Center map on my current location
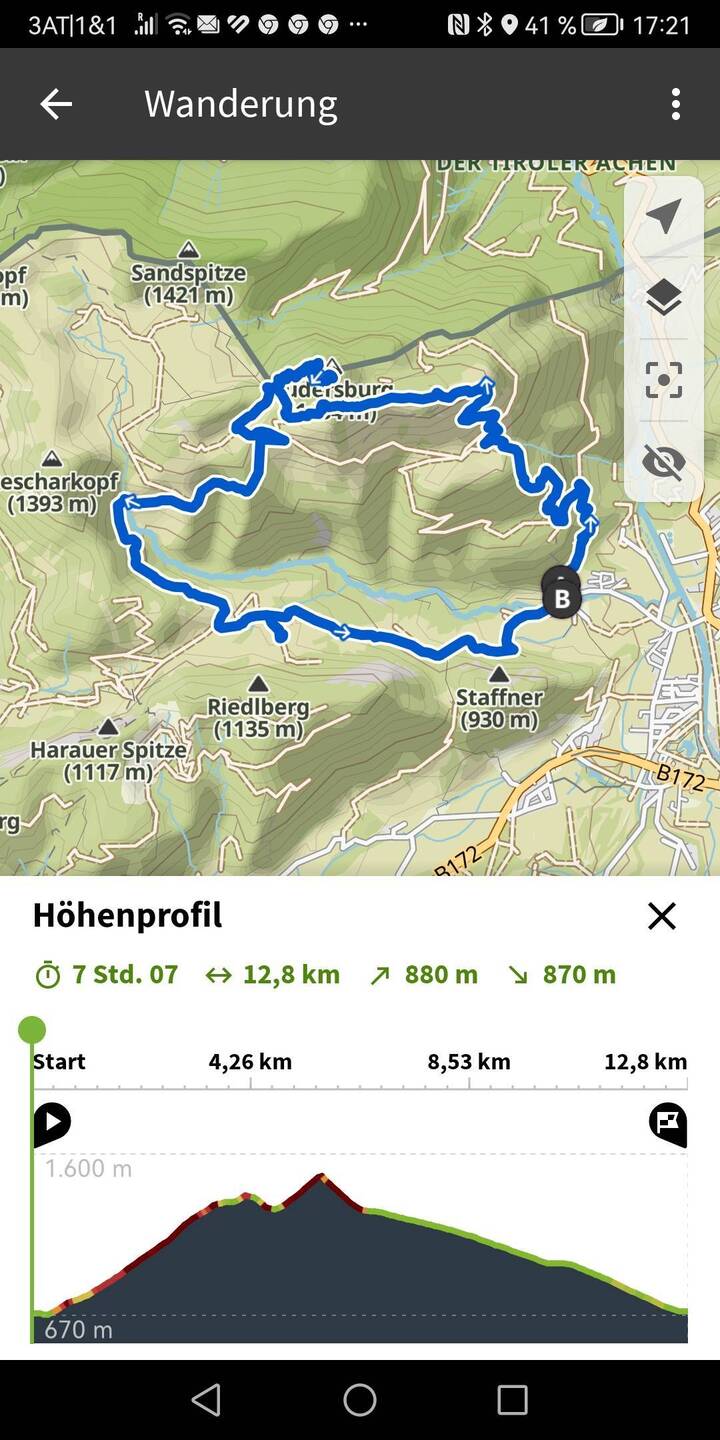720x1440 pixels. point(664,216)
